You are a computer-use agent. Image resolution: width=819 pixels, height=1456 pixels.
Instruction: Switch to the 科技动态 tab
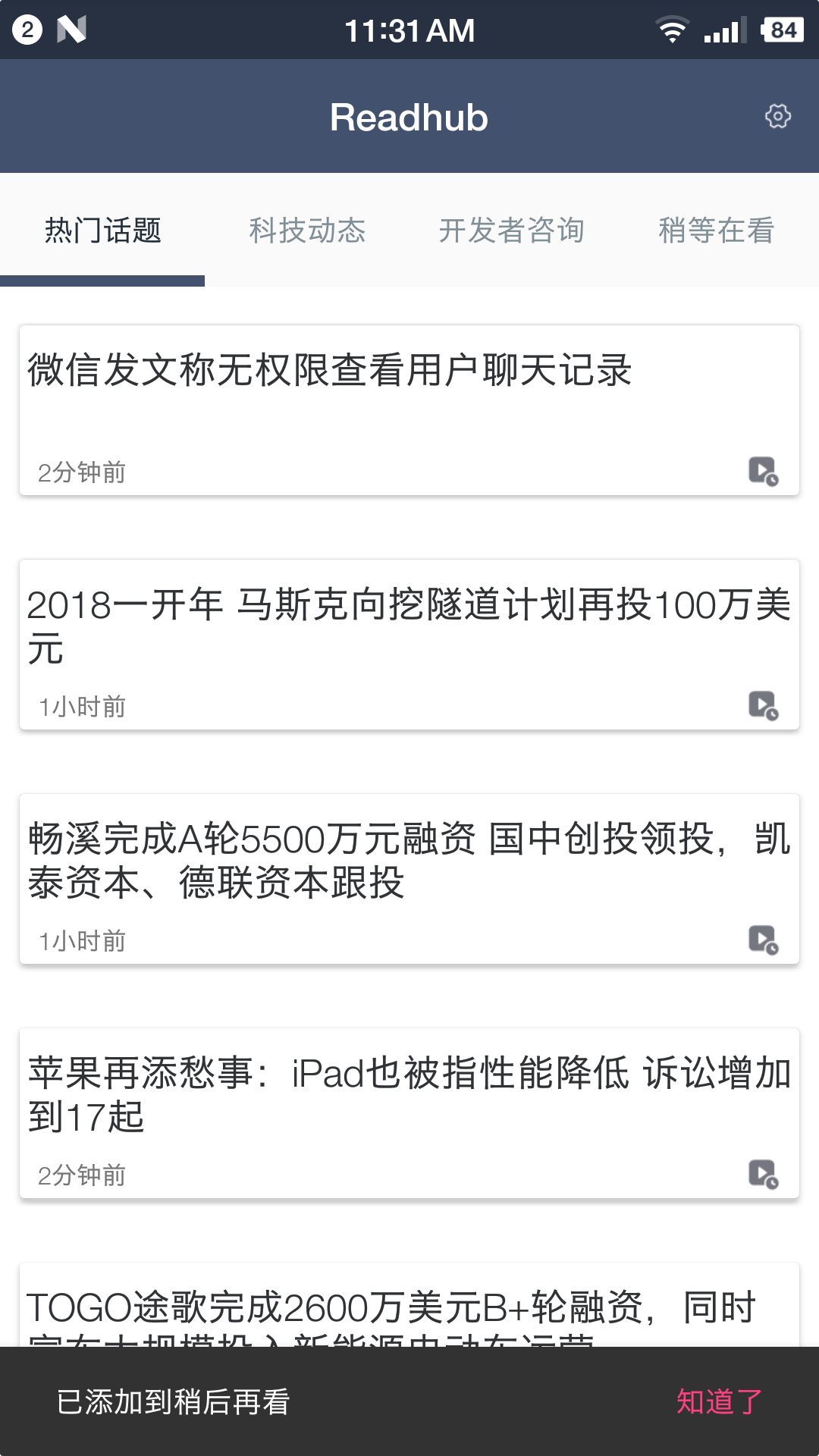pyautogui.click(x=307, y=231)
